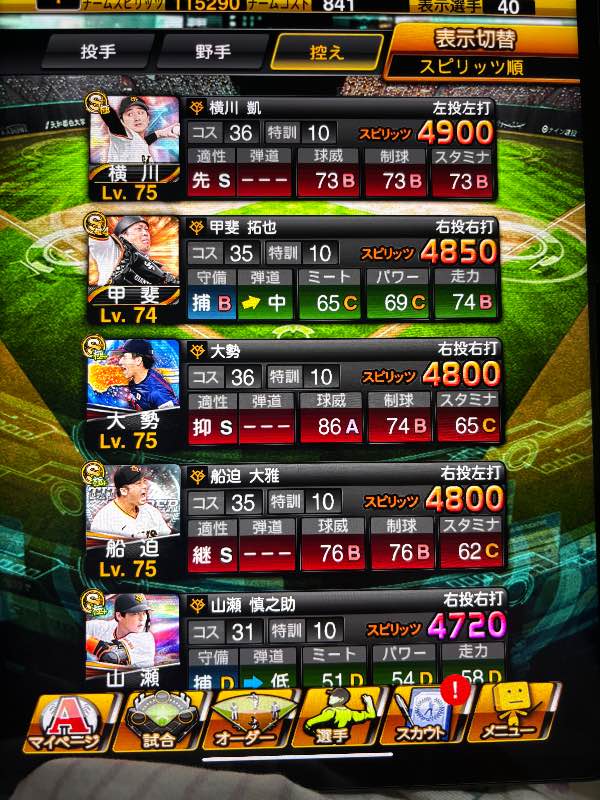Open player card for 大勢
This screenshot has height=800, width=600.
point(293,394)
